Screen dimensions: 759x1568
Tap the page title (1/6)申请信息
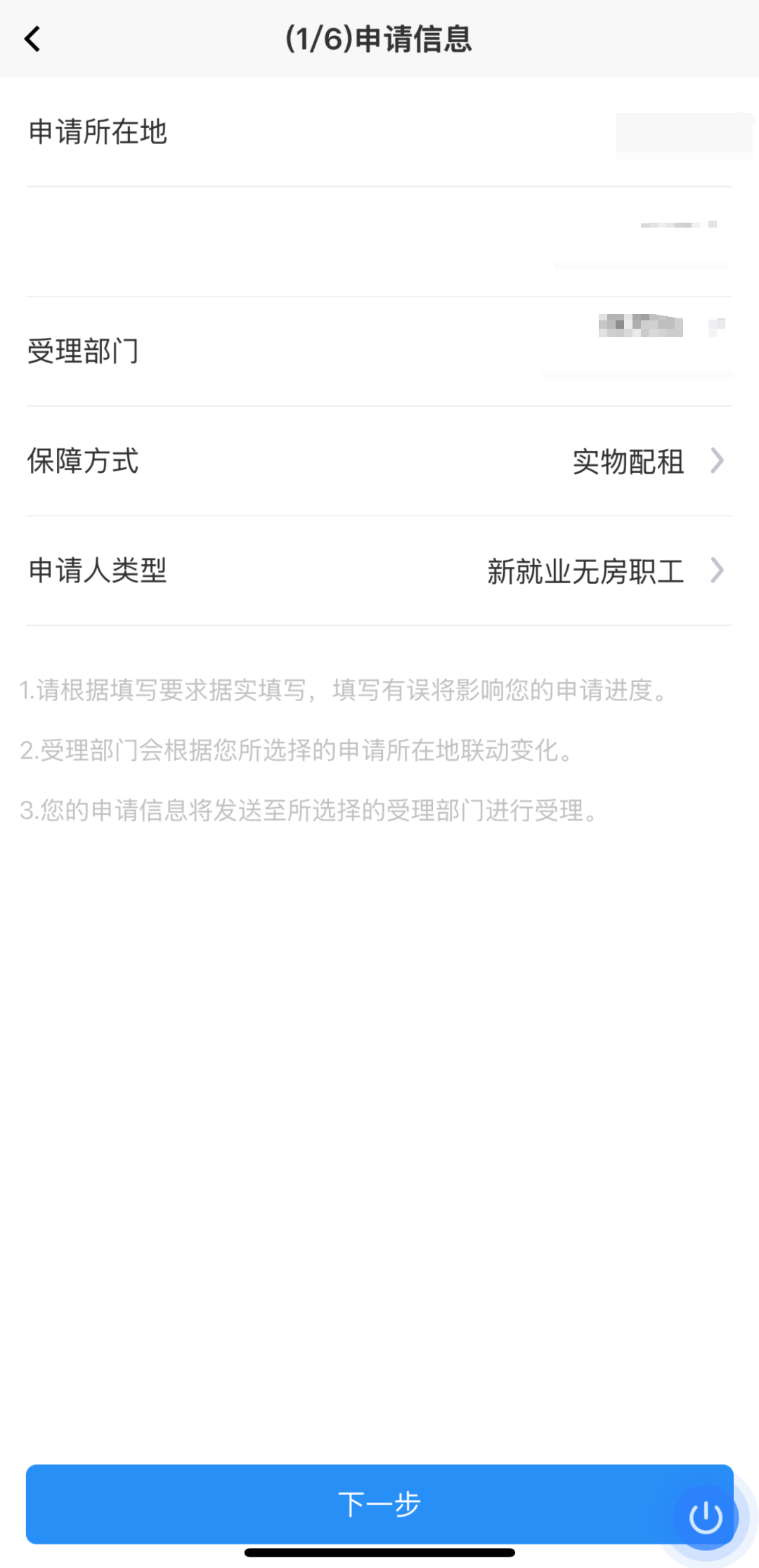pyautogui.click(x=379, y=40)
